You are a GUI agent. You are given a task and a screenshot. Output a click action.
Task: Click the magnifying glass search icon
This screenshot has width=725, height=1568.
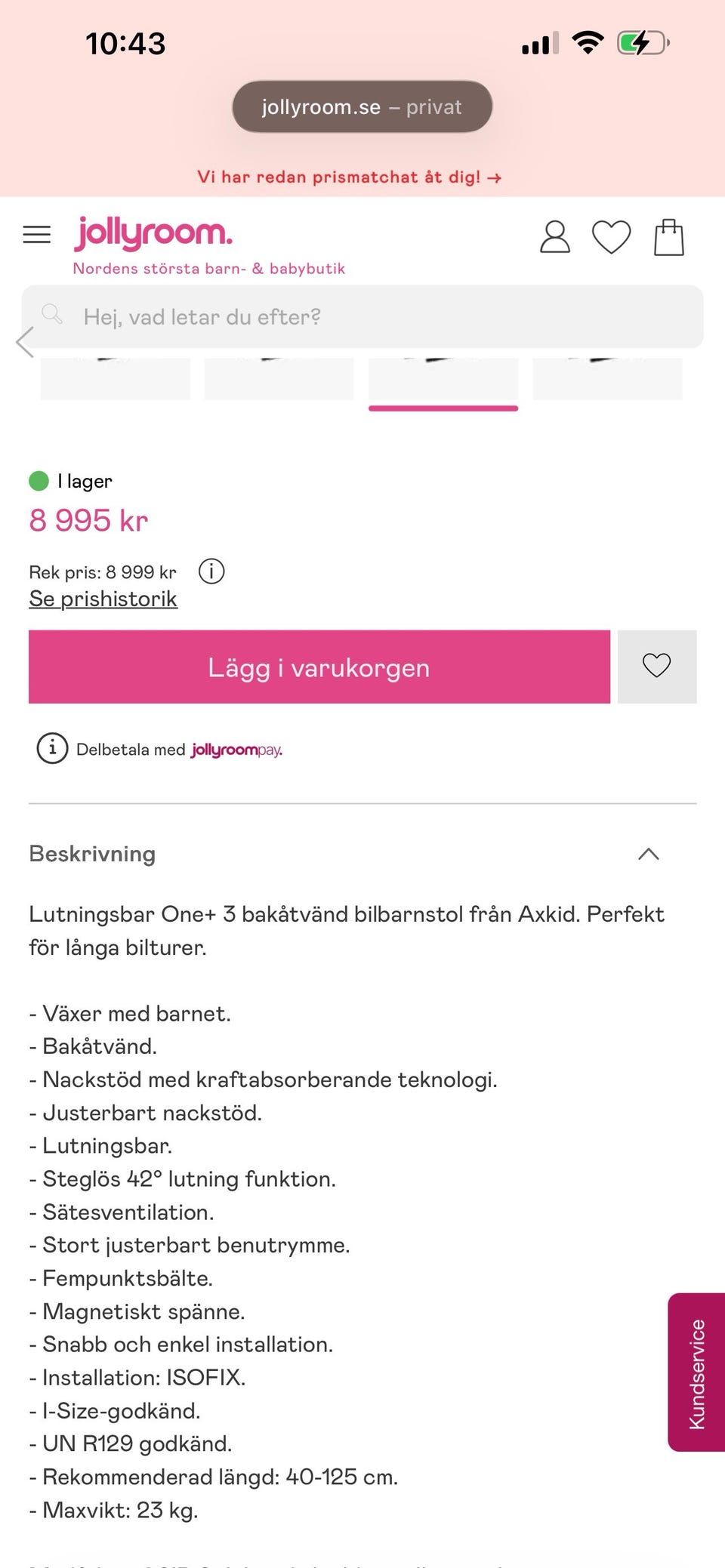[x=52, y=314]
